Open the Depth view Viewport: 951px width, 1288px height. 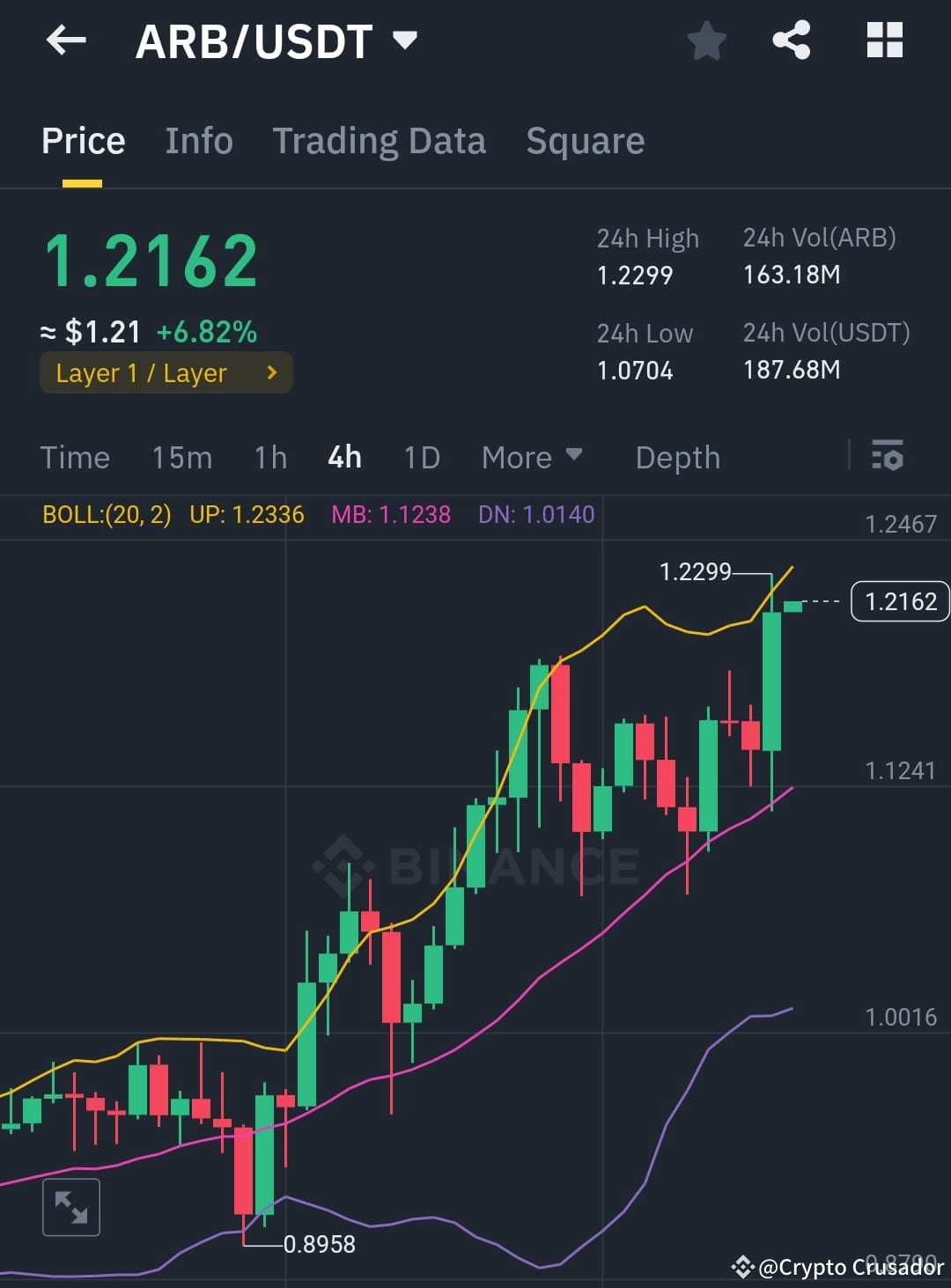[677, 457]
